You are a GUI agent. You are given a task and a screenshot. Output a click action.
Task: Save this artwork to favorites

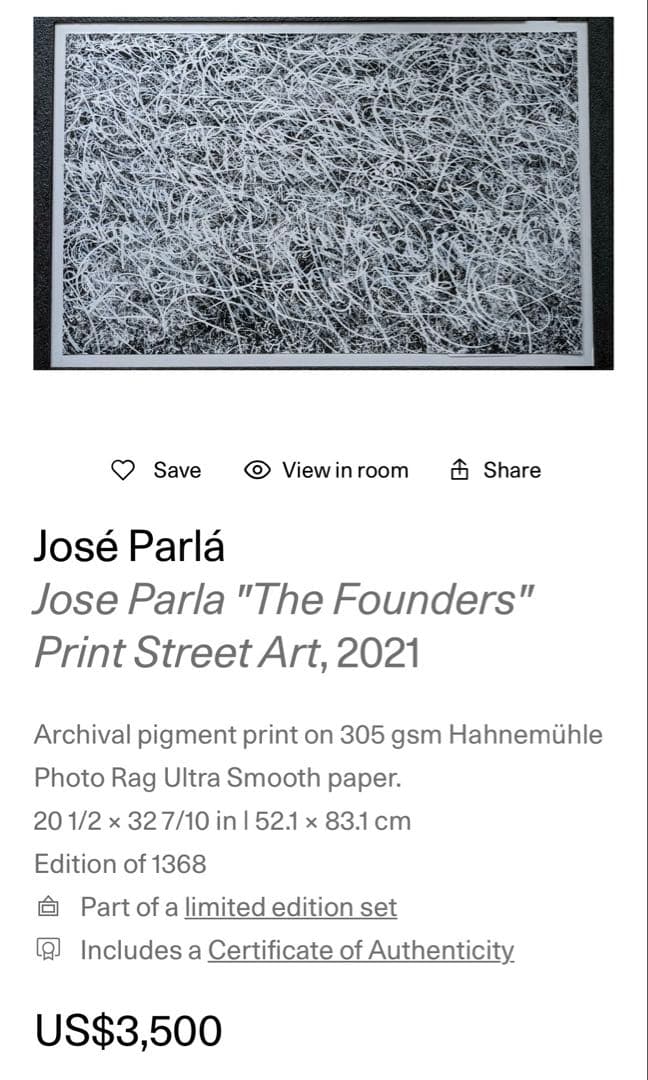coord(156,470)
